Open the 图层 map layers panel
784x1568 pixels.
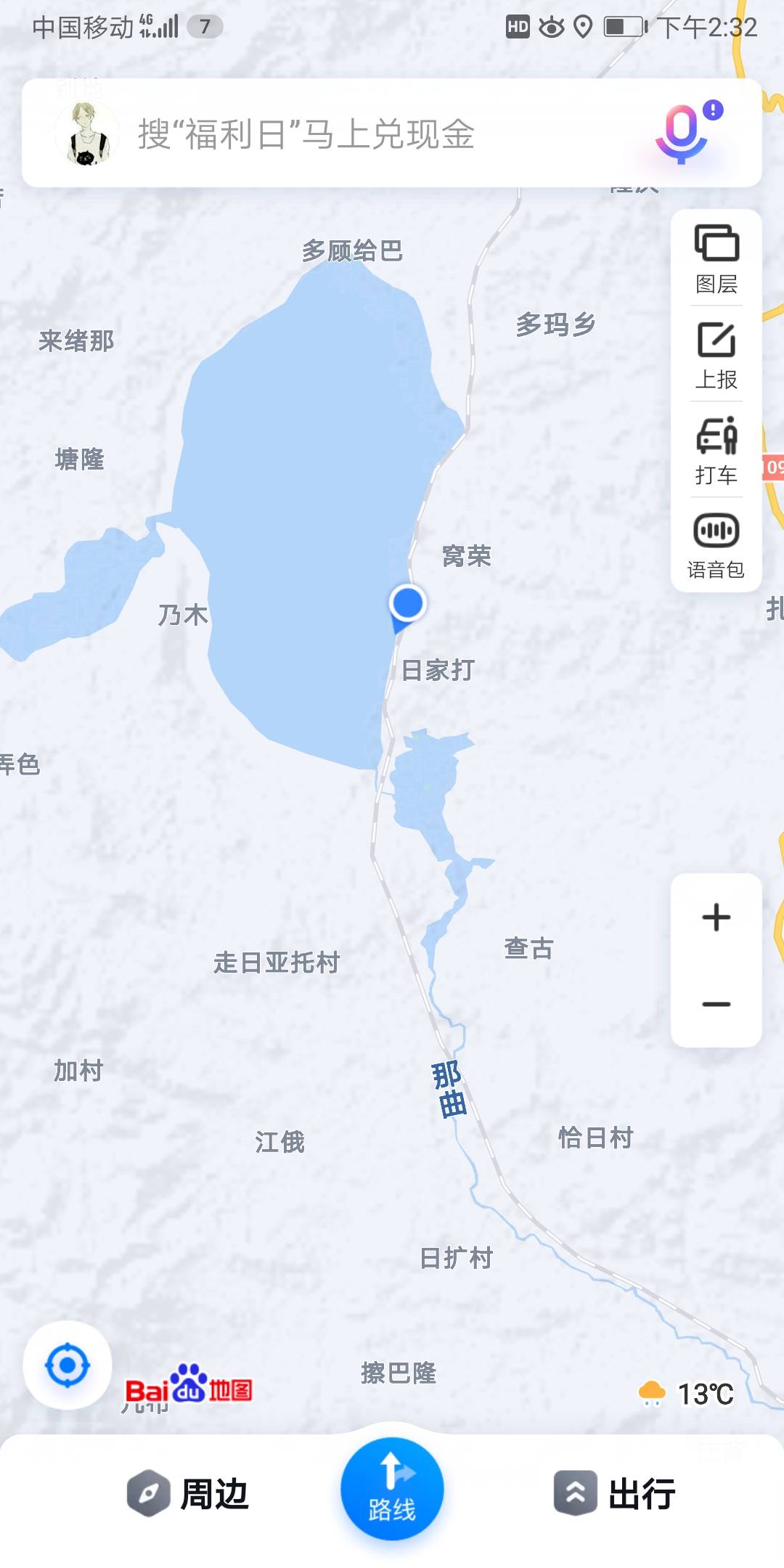click(x=716, y=258)
